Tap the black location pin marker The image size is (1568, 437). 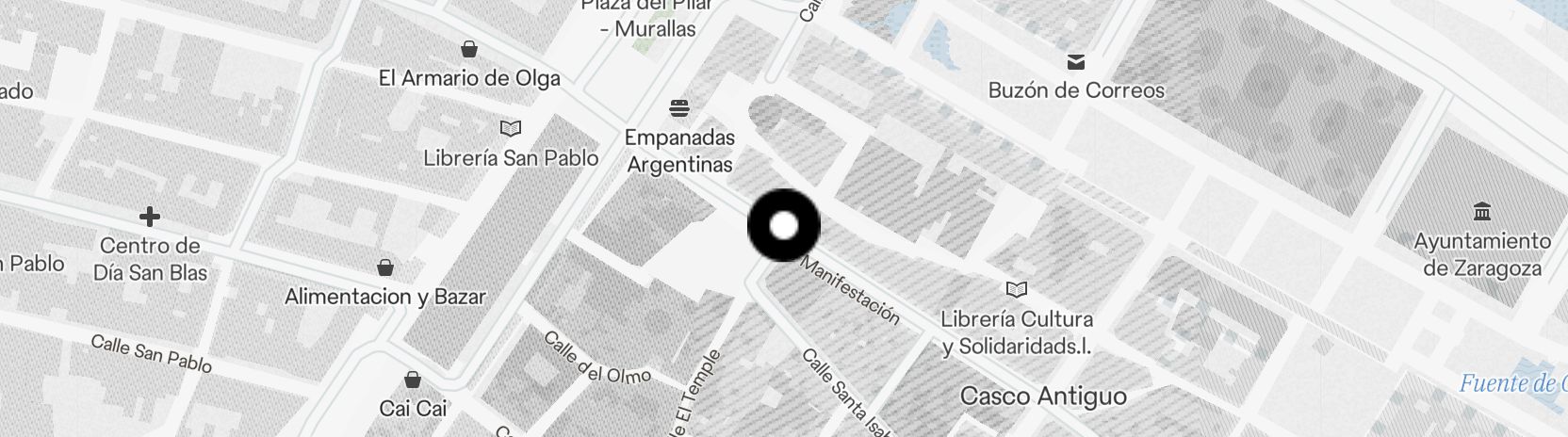point(784,226)
